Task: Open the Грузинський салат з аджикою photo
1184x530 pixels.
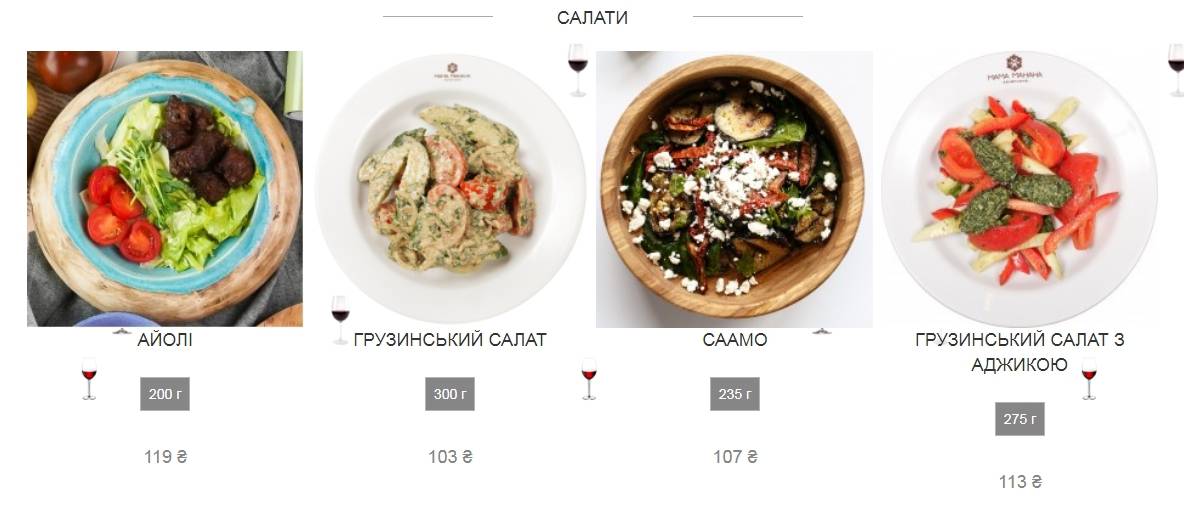Action: pyautogui.click(x=1019, y=189)
